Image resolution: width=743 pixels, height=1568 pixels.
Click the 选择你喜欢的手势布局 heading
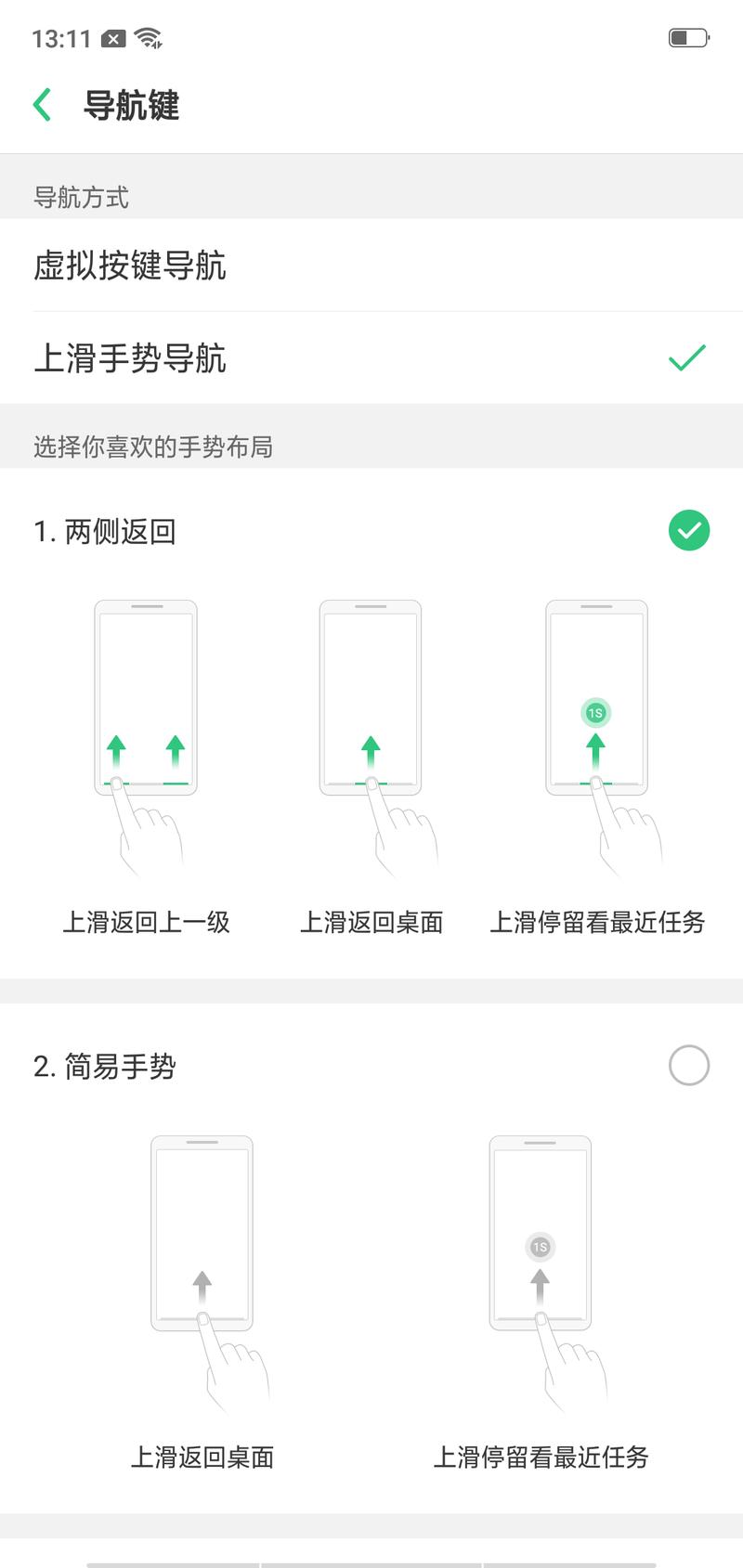[x=154, y=447]
